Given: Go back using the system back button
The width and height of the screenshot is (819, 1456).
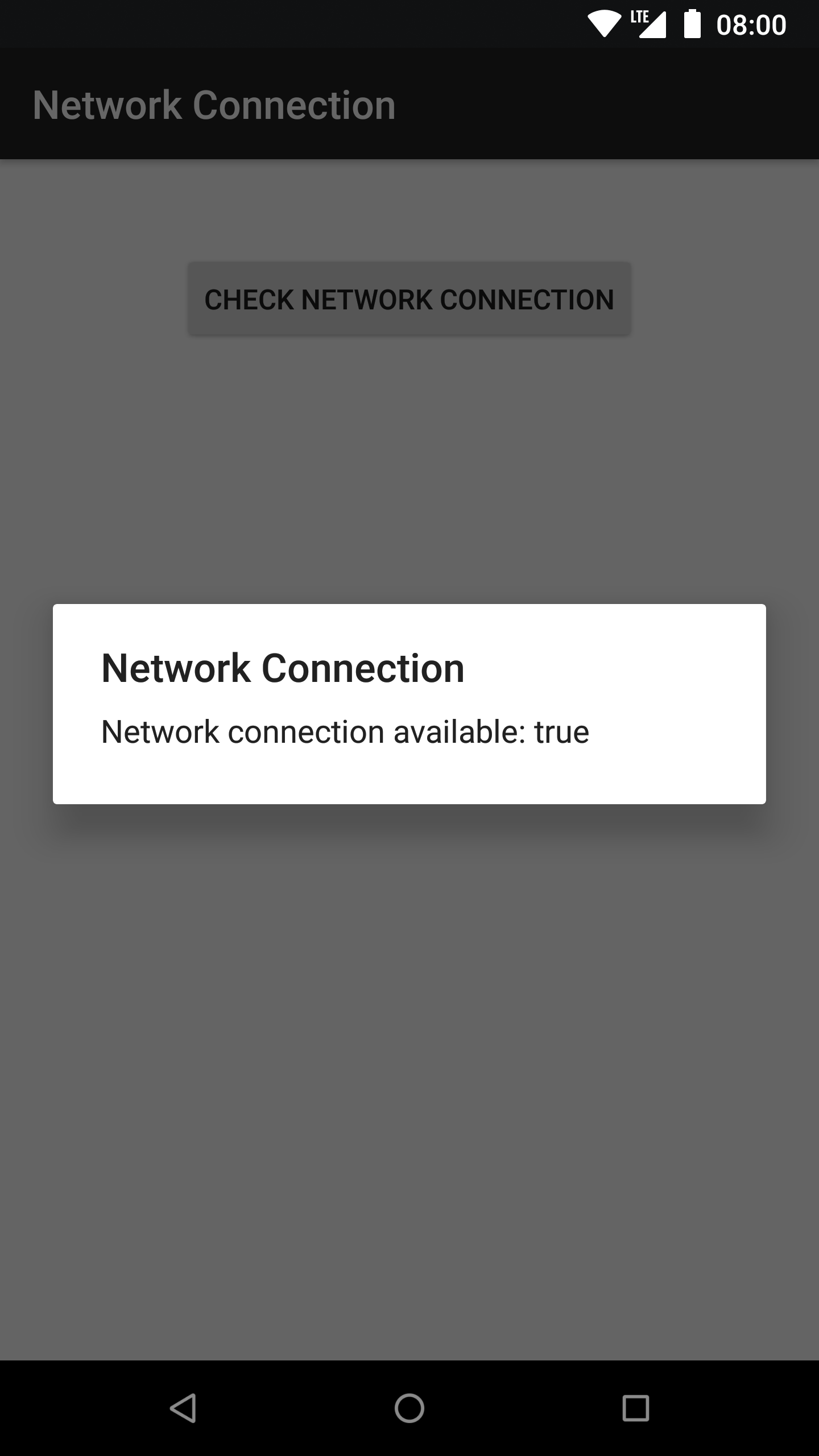Looking at the screenshot, I should tap(183, 1408).
